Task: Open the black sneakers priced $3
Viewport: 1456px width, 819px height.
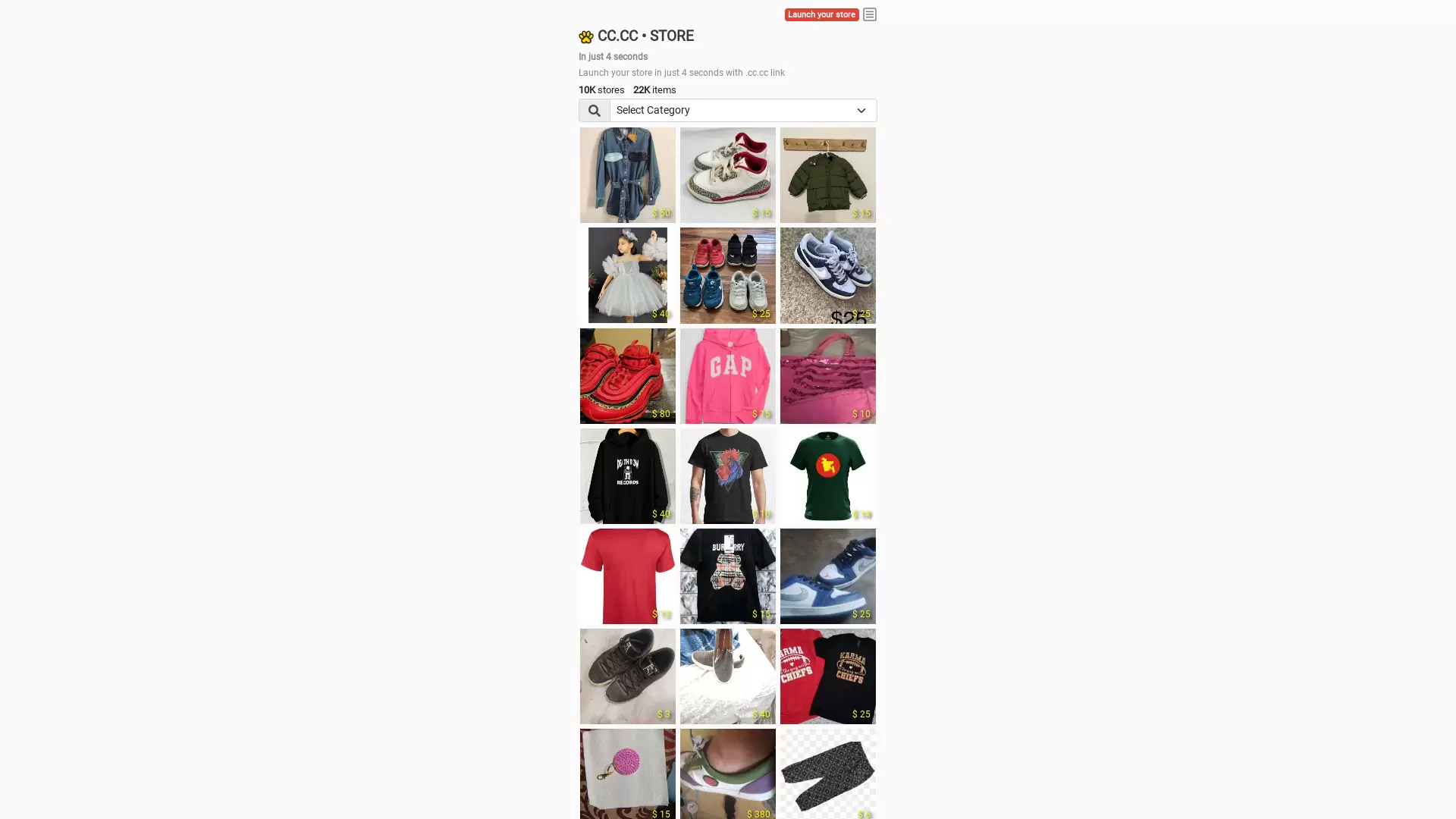Action: (627, 676)
